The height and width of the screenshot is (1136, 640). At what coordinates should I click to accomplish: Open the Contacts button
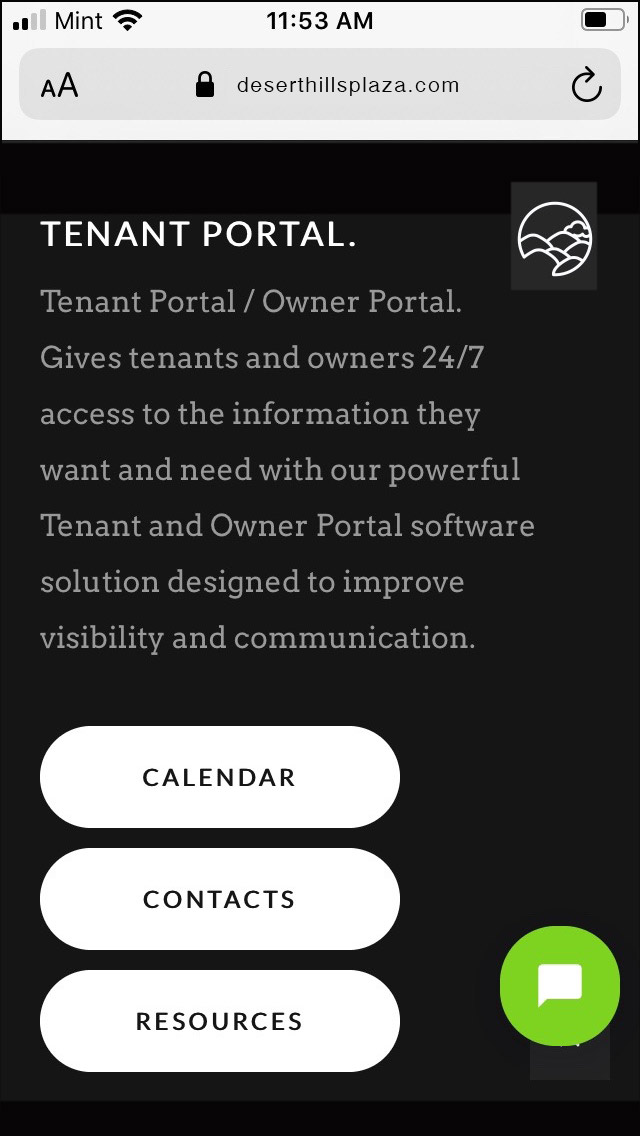[x=219, y=899]
